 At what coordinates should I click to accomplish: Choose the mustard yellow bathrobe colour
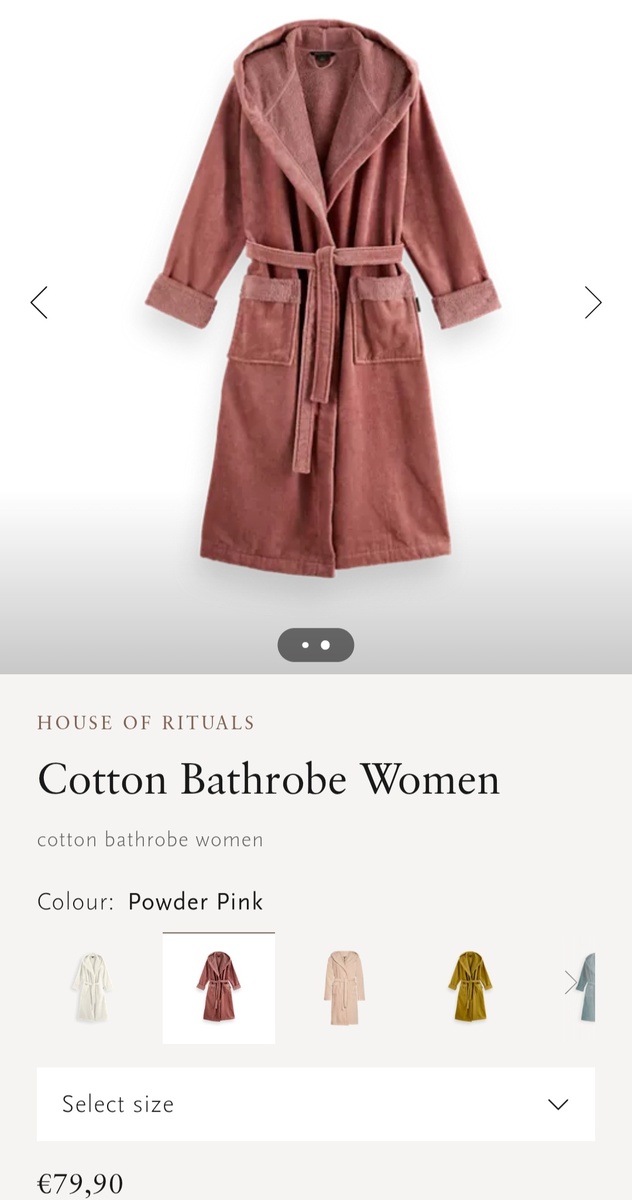coord(470,988)
